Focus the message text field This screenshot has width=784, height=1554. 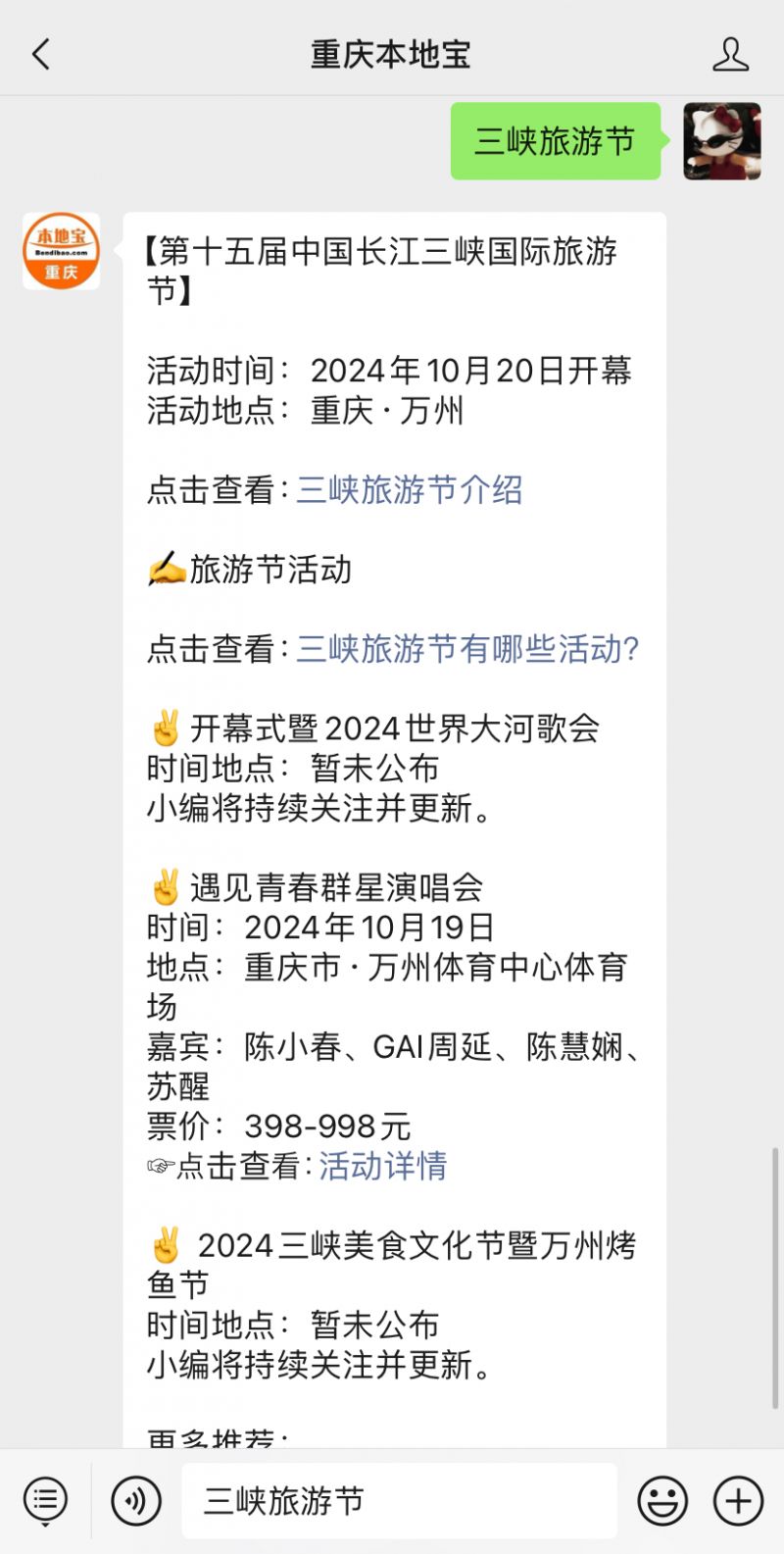point(399,1500)
